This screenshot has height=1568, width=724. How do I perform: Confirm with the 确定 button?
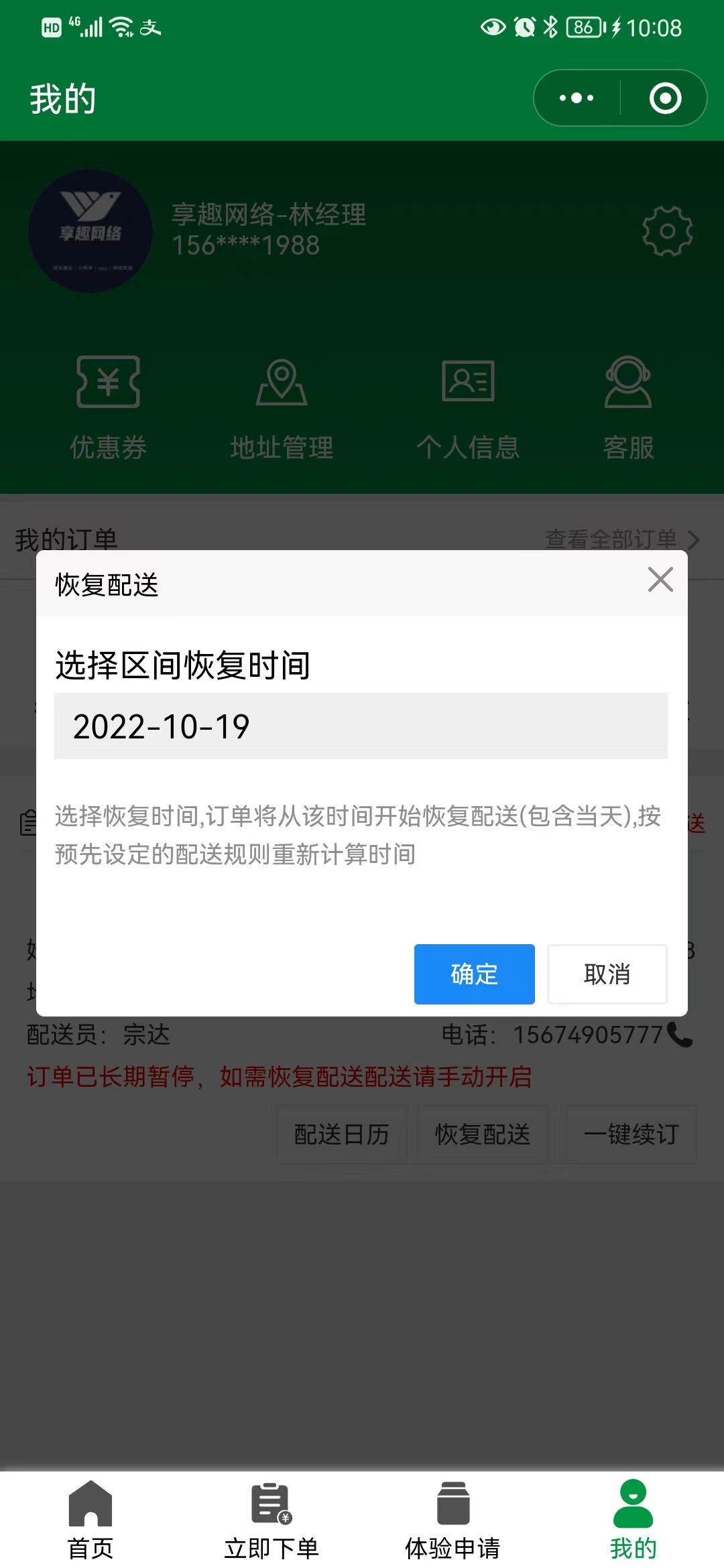point(474,974)
